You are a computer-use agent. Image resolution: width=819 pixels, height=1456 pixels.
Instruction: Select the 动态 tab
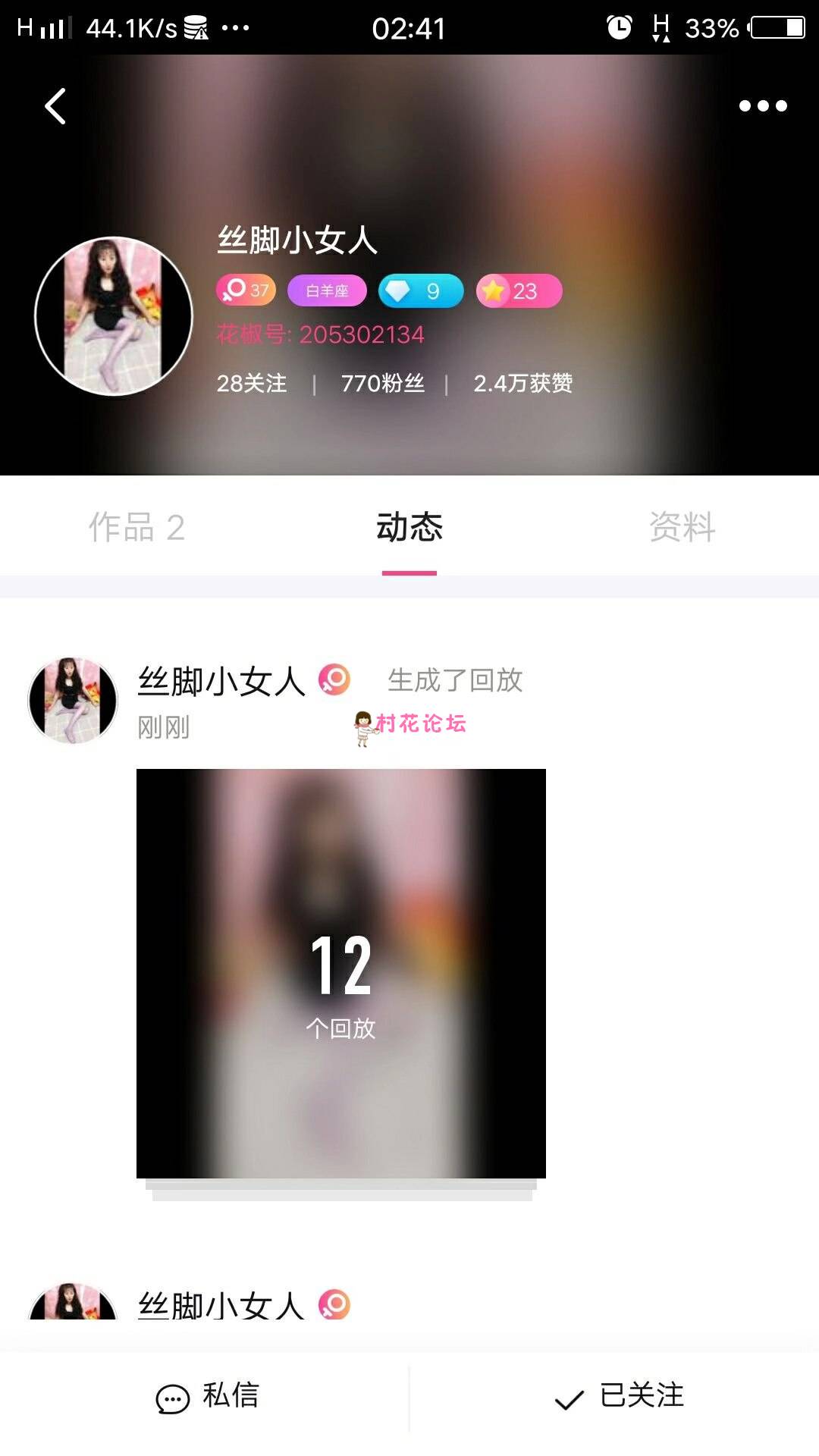409,527
